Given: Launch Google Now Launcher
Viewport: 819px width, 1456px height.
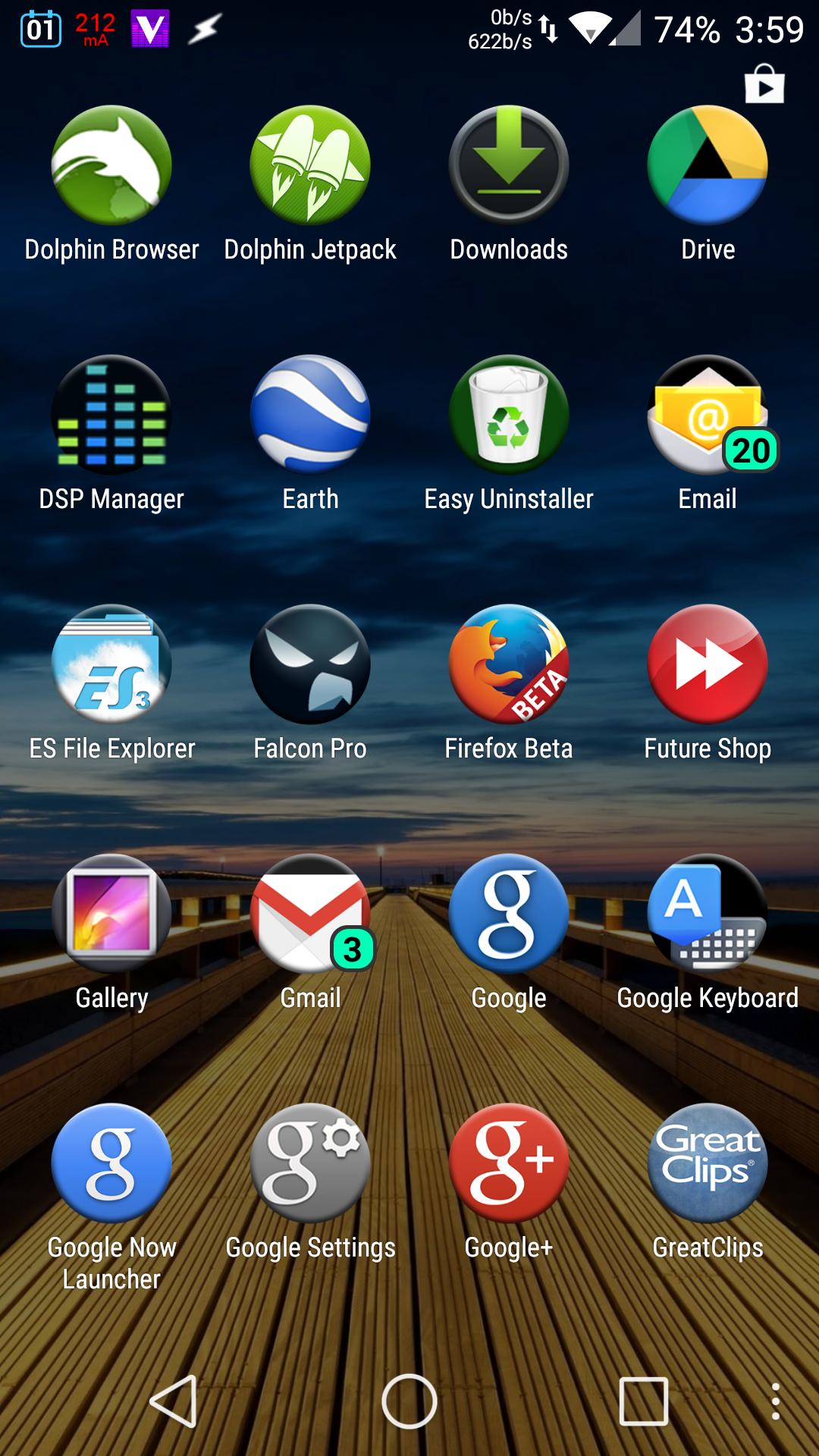Looking at the screenshot, I should 111,1163.
